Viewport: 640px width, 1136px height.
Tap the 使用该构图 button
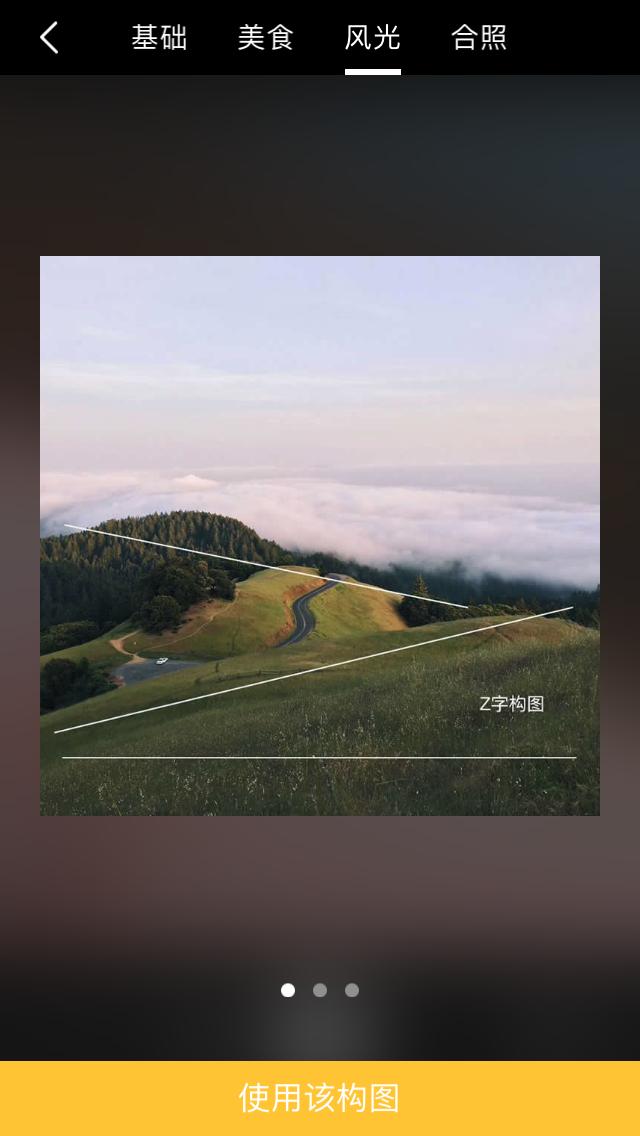pyautogui.click(x=320, y=1098)
